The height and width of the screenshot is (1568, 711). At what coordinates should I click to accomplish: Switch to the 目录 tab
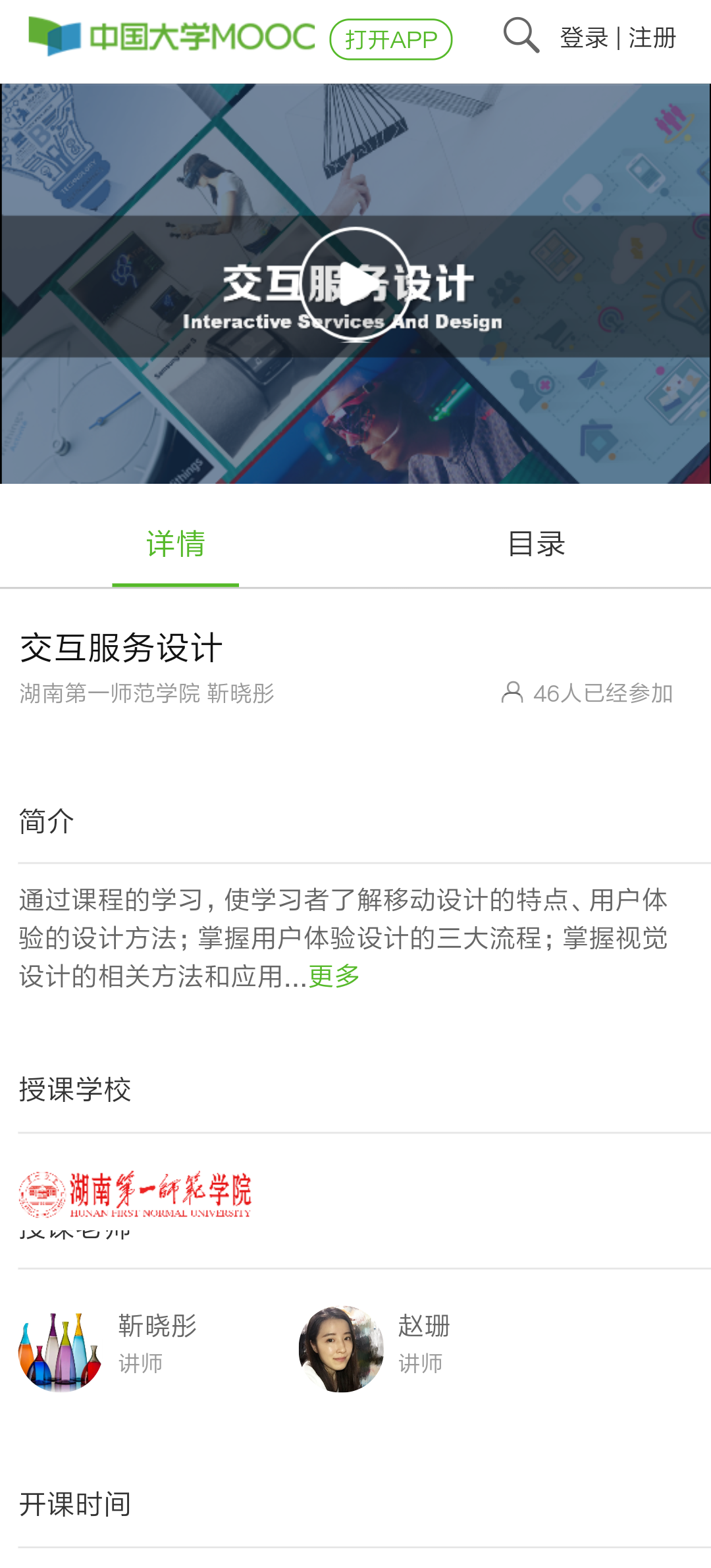536,544
